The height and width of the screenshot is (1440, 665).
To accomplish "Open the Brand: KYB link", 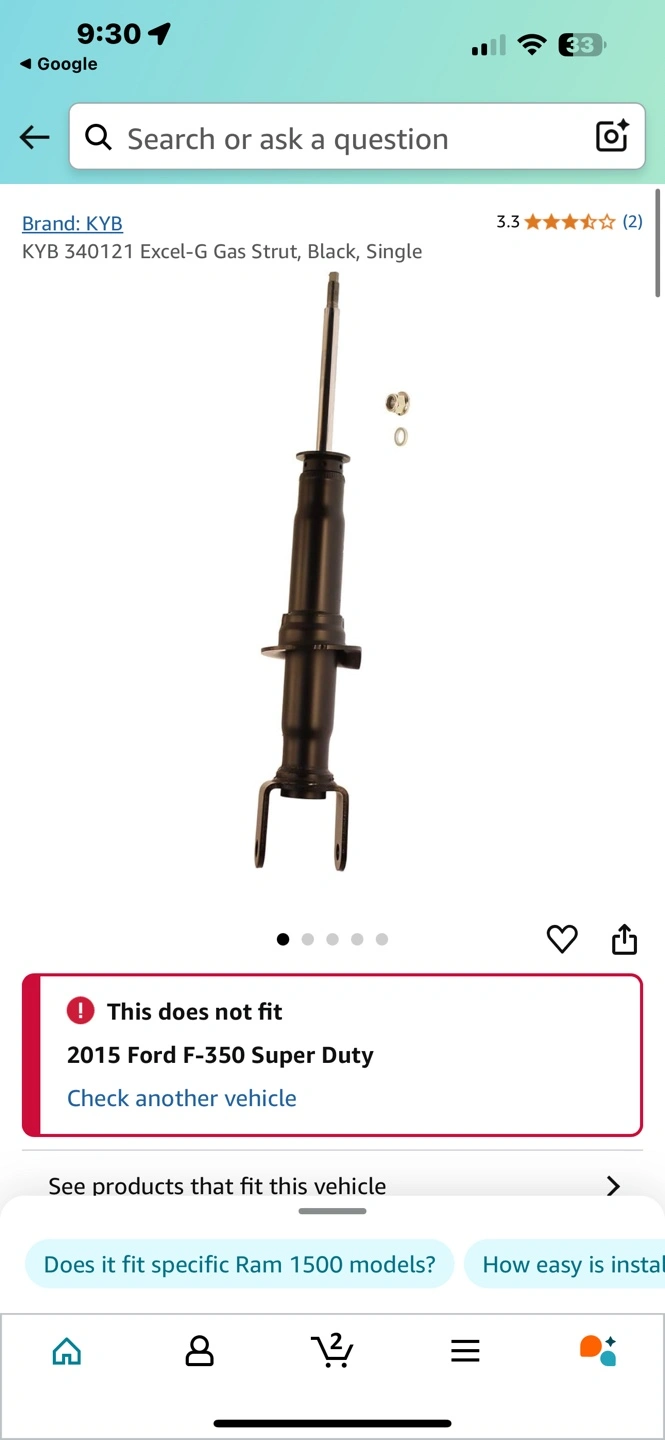I will click(72, 223).
